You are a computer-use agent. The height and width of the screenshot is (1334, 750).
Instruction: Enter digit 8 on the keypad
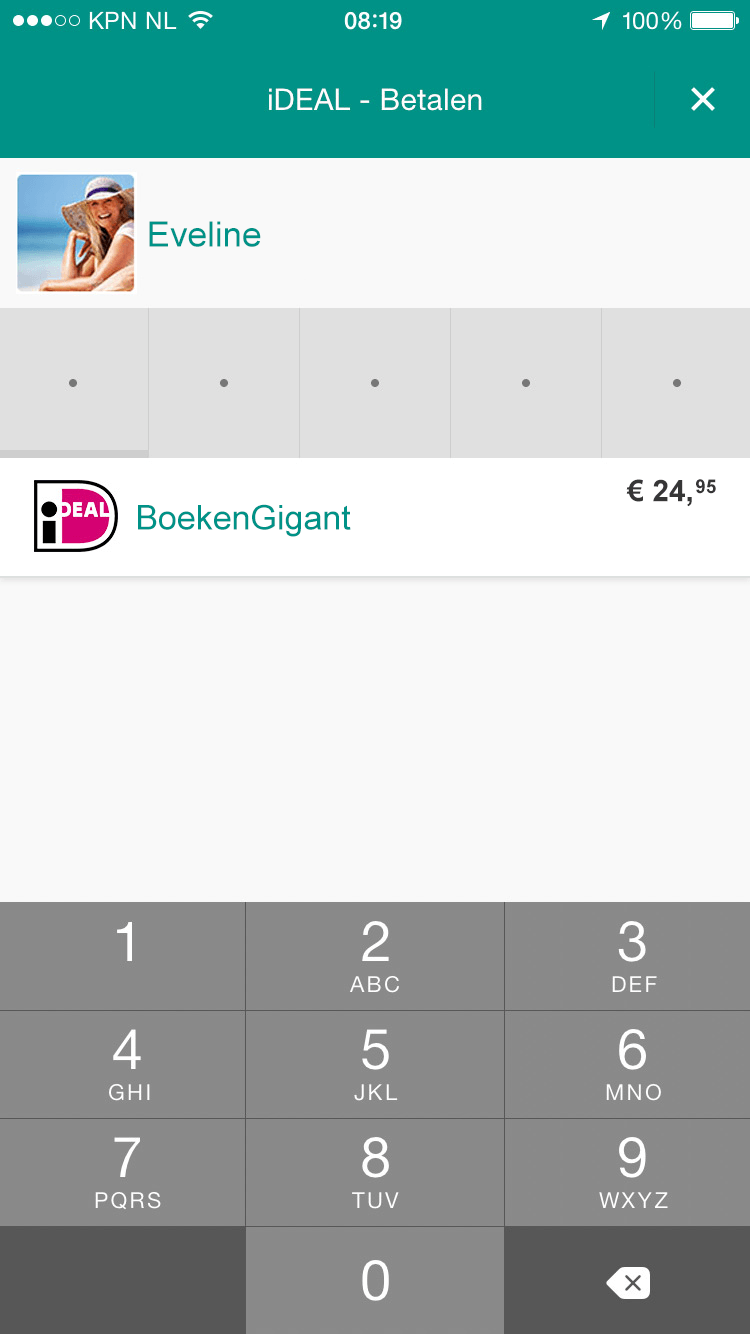click(x=375, y=1171)
